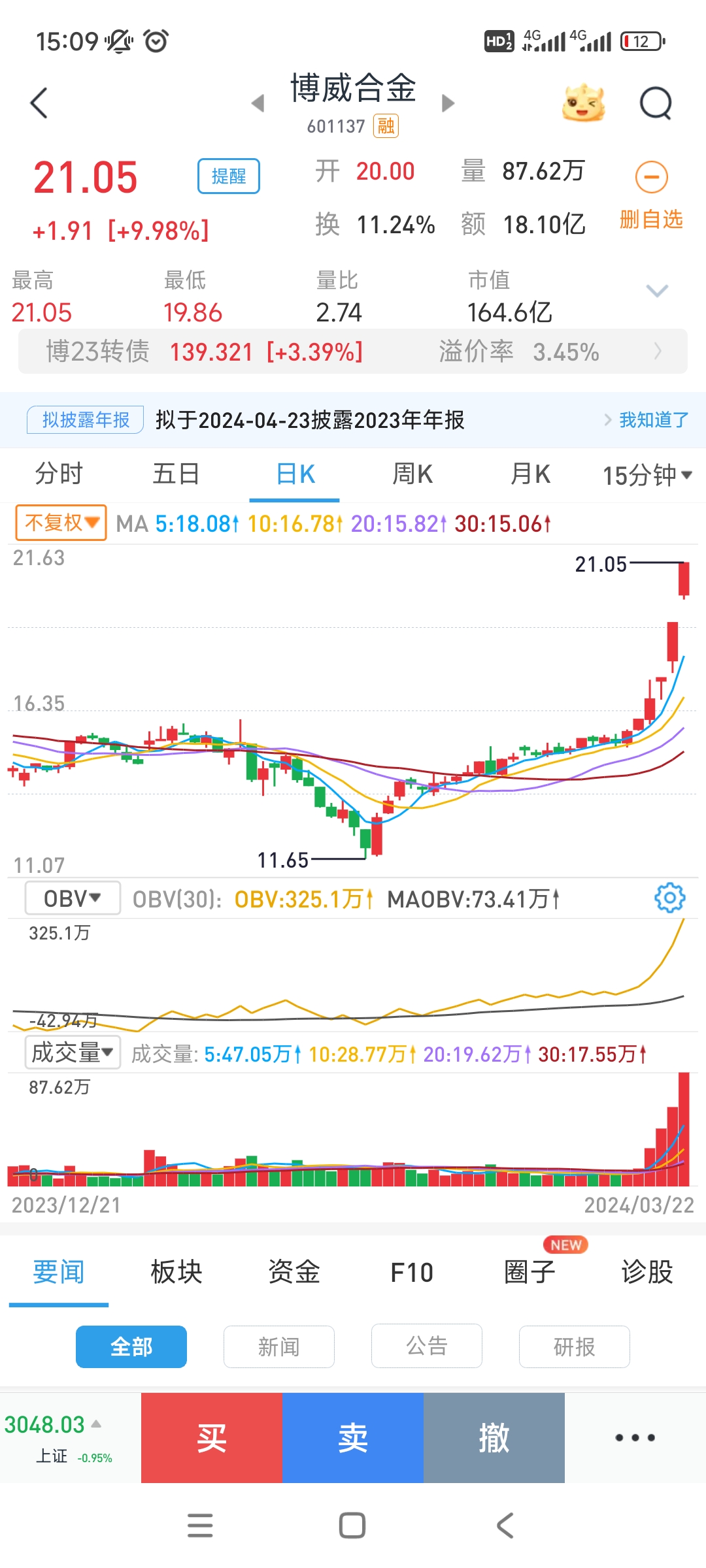Image resolution: width=706 pixels, height=1568 pixels.
Task: Open the 博23转债 convertible bond row
Action: pyautogui.click(x=353, y=351)
